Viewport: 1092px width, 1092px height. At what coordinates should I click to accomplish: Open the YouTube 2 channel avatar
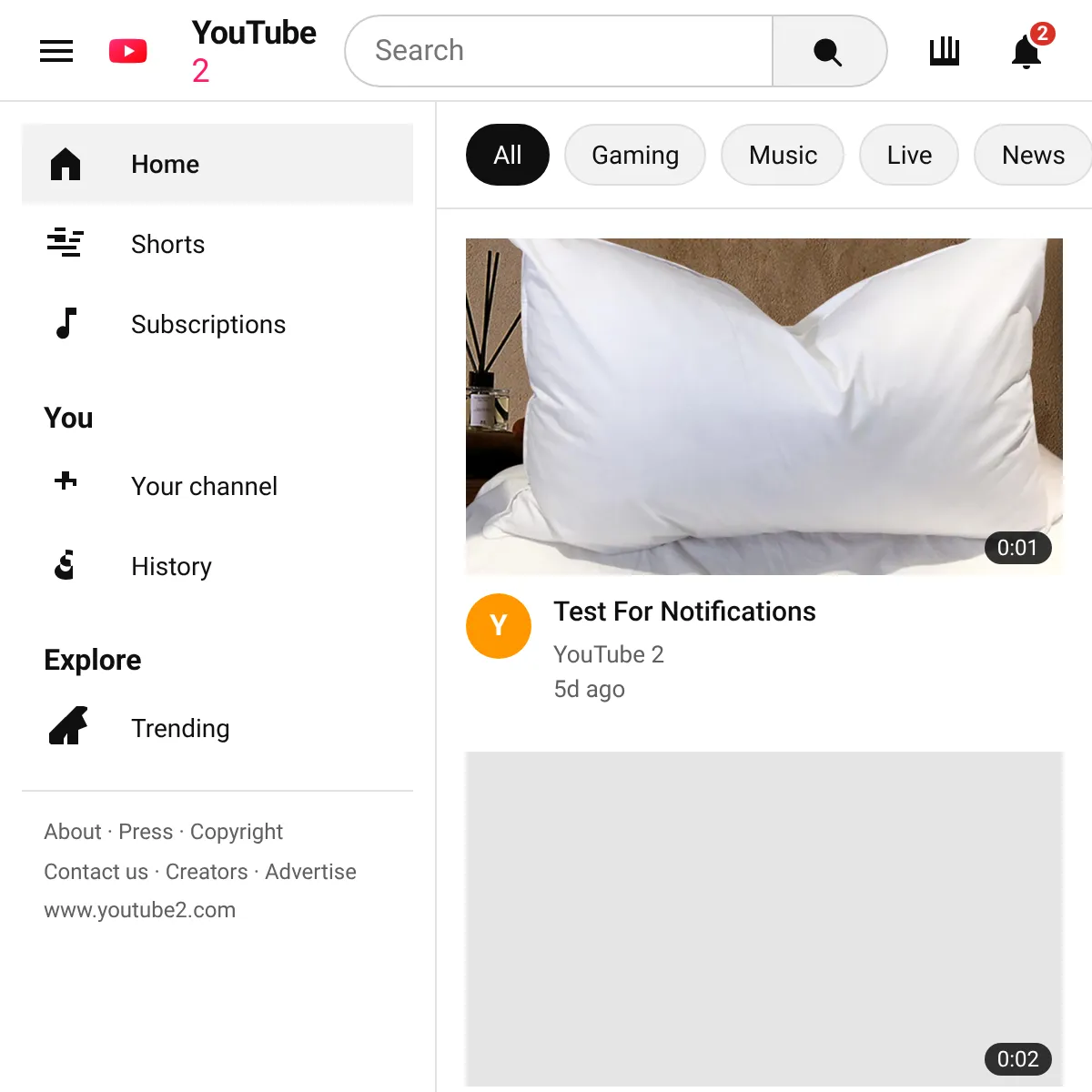(499, 626)
